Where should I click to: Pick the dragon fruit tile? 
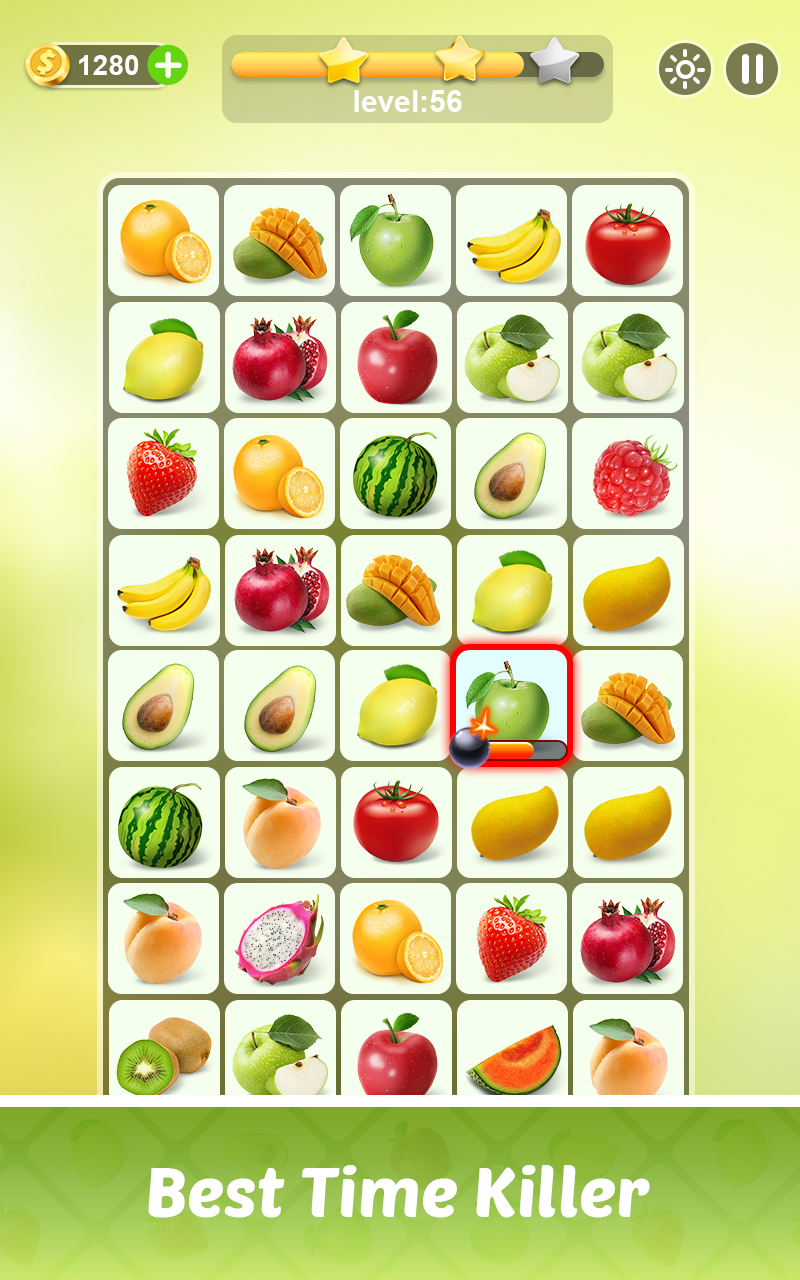pyautogui.click(x=279, y=938)
